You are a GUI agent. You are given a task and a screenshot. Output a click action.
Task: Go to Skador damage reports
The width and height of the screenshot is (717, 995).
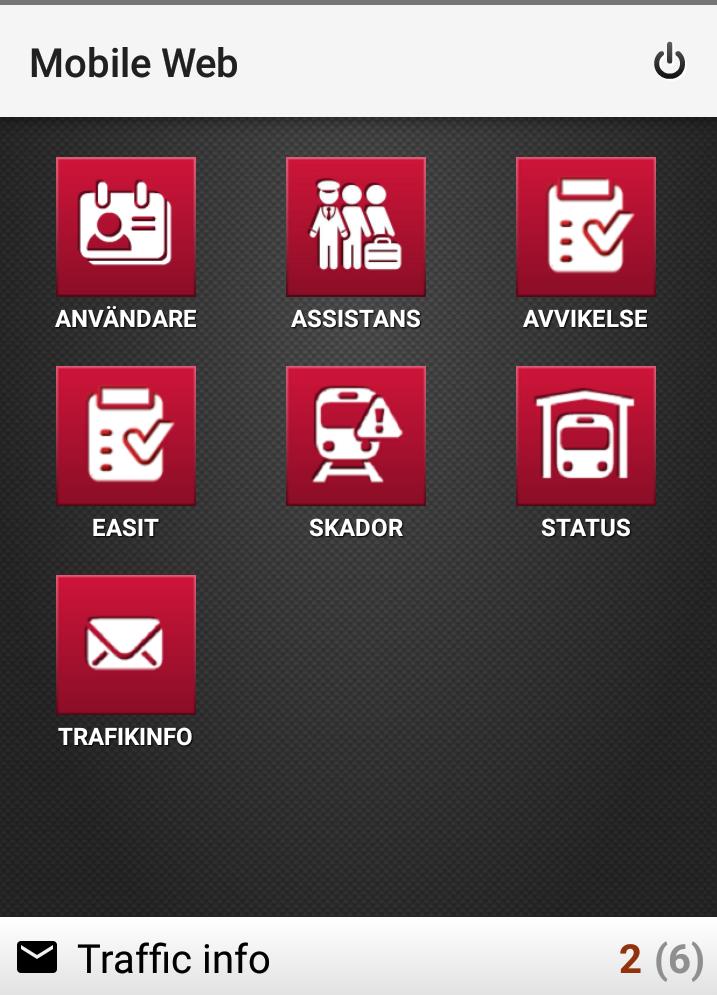(356, 436)
